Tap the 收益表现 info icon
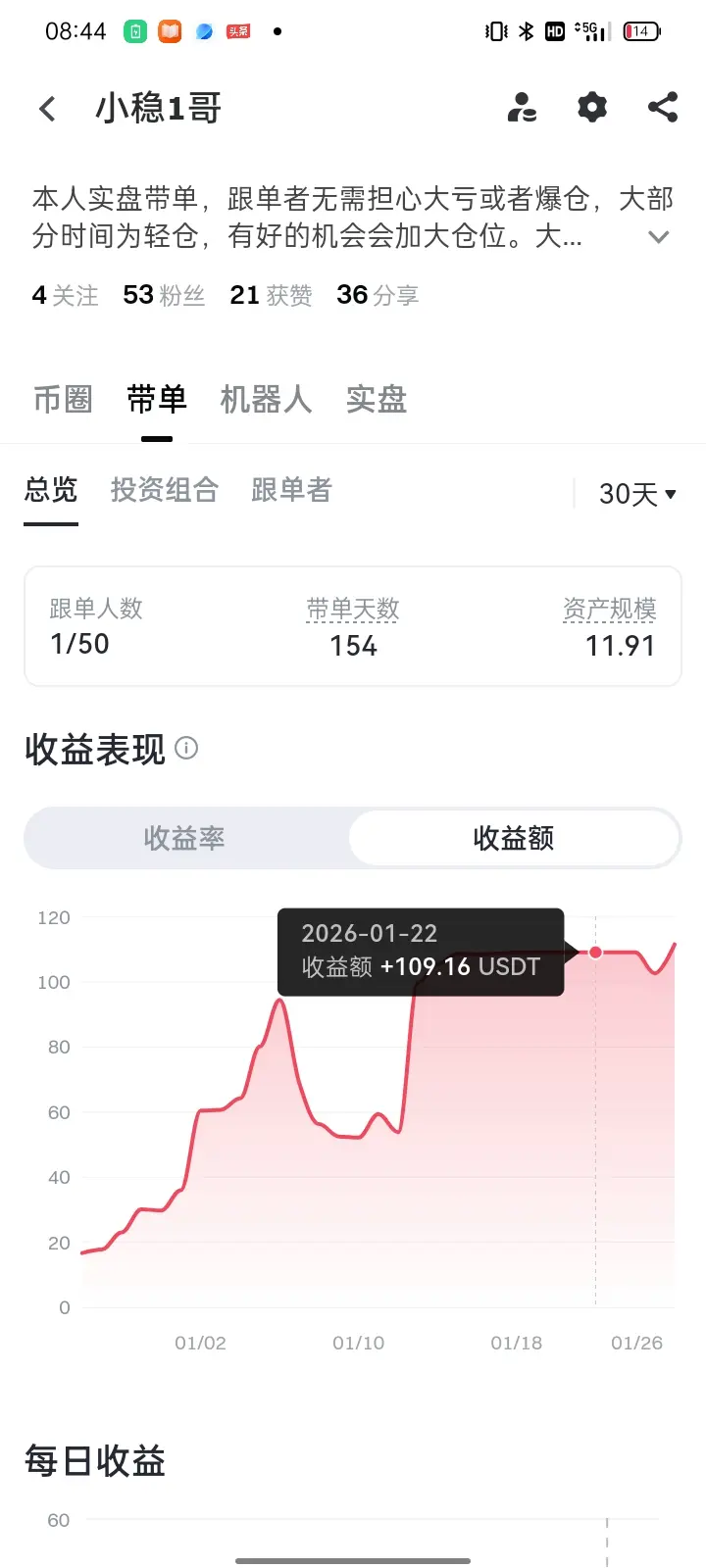This screenshot has height=1568, width=706. pos(186,749)
